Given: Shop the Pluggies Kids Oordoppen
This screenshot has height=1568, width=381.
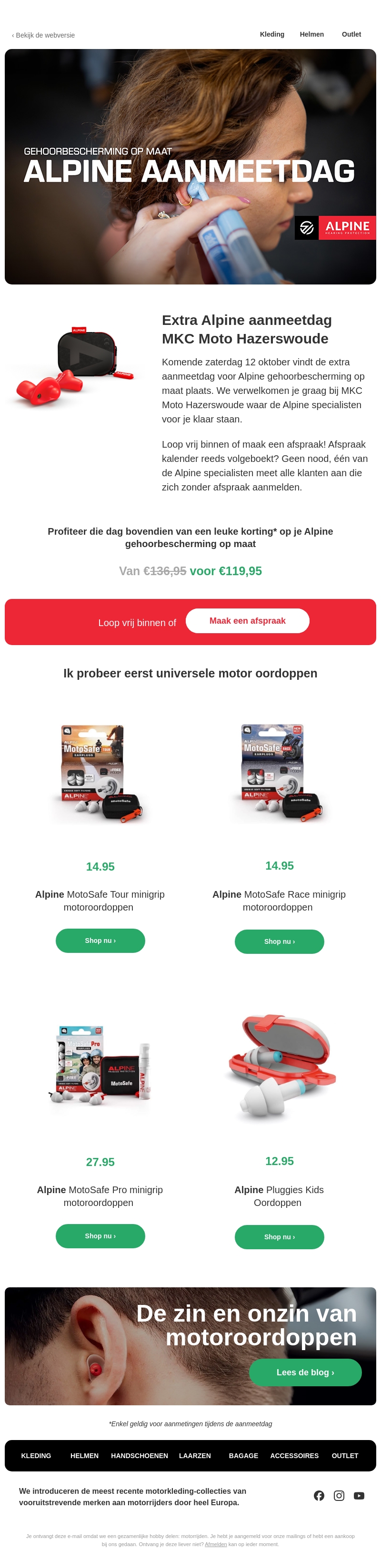Looking at the screenshot, I should (279, 1237).
